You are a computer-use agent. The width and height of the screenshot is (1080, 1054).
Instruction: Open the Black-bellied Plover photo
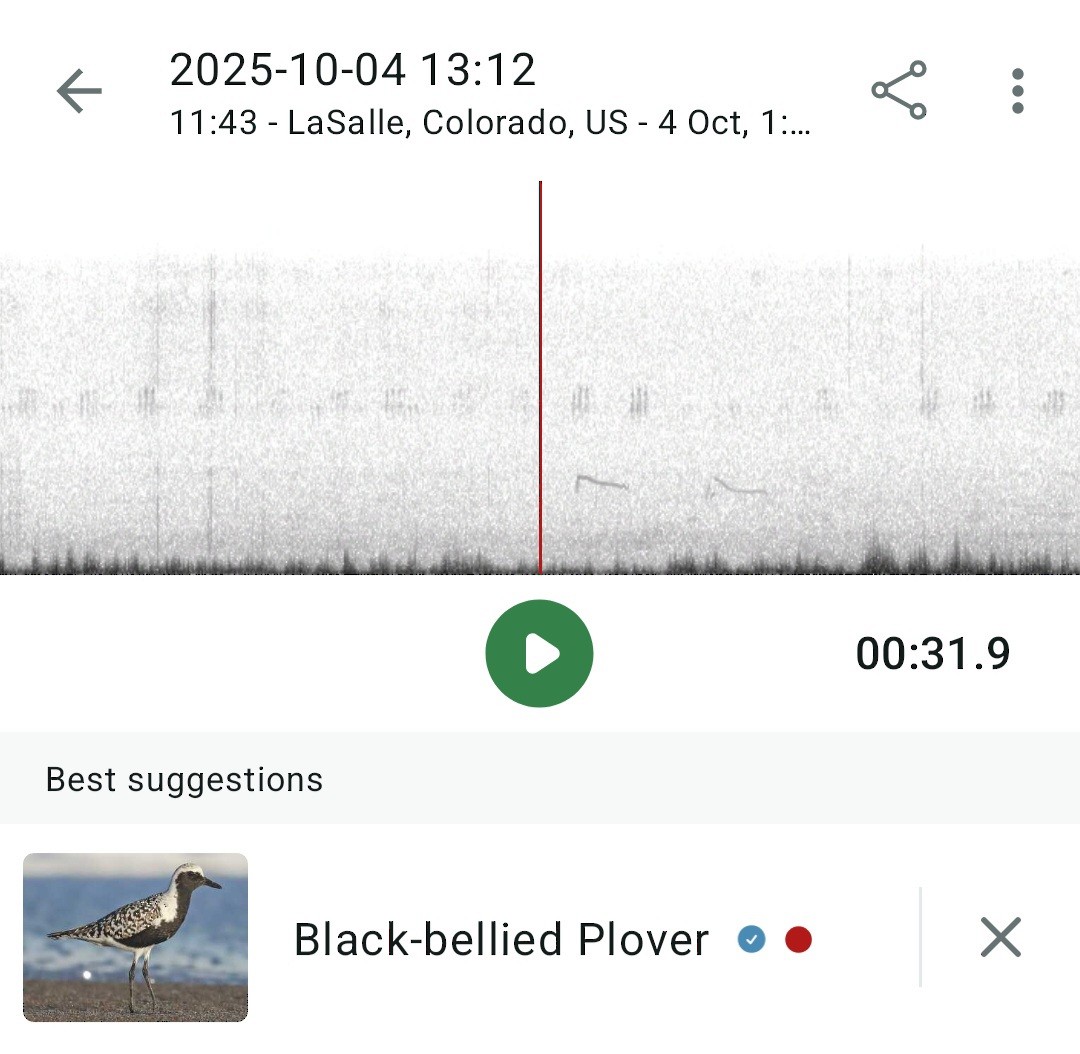[x=135, y=937]
